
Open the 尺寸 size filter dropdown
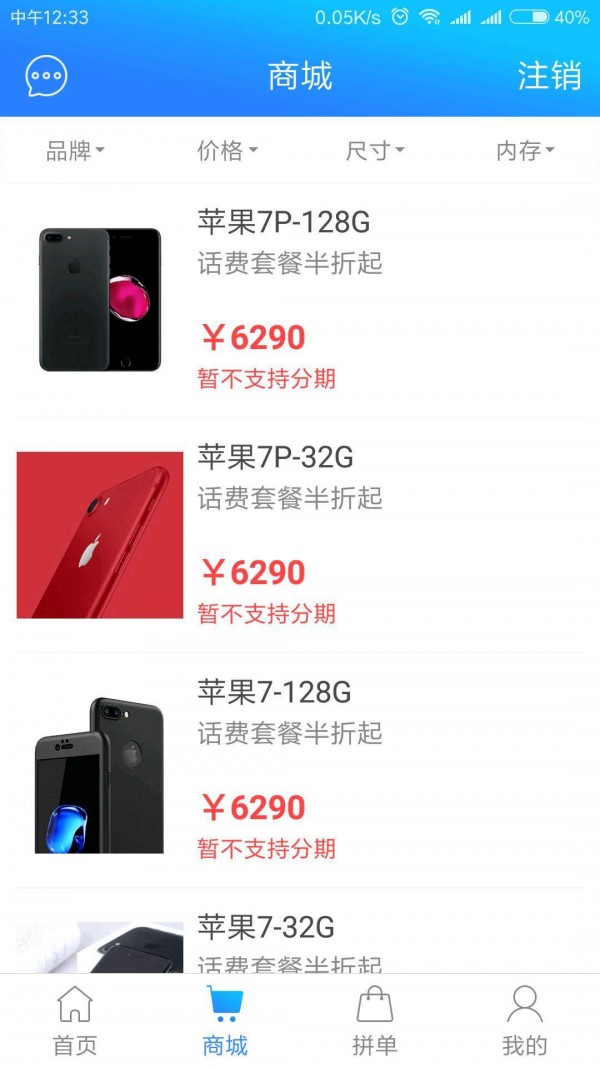pyautogui.click(x=375, y=151)
